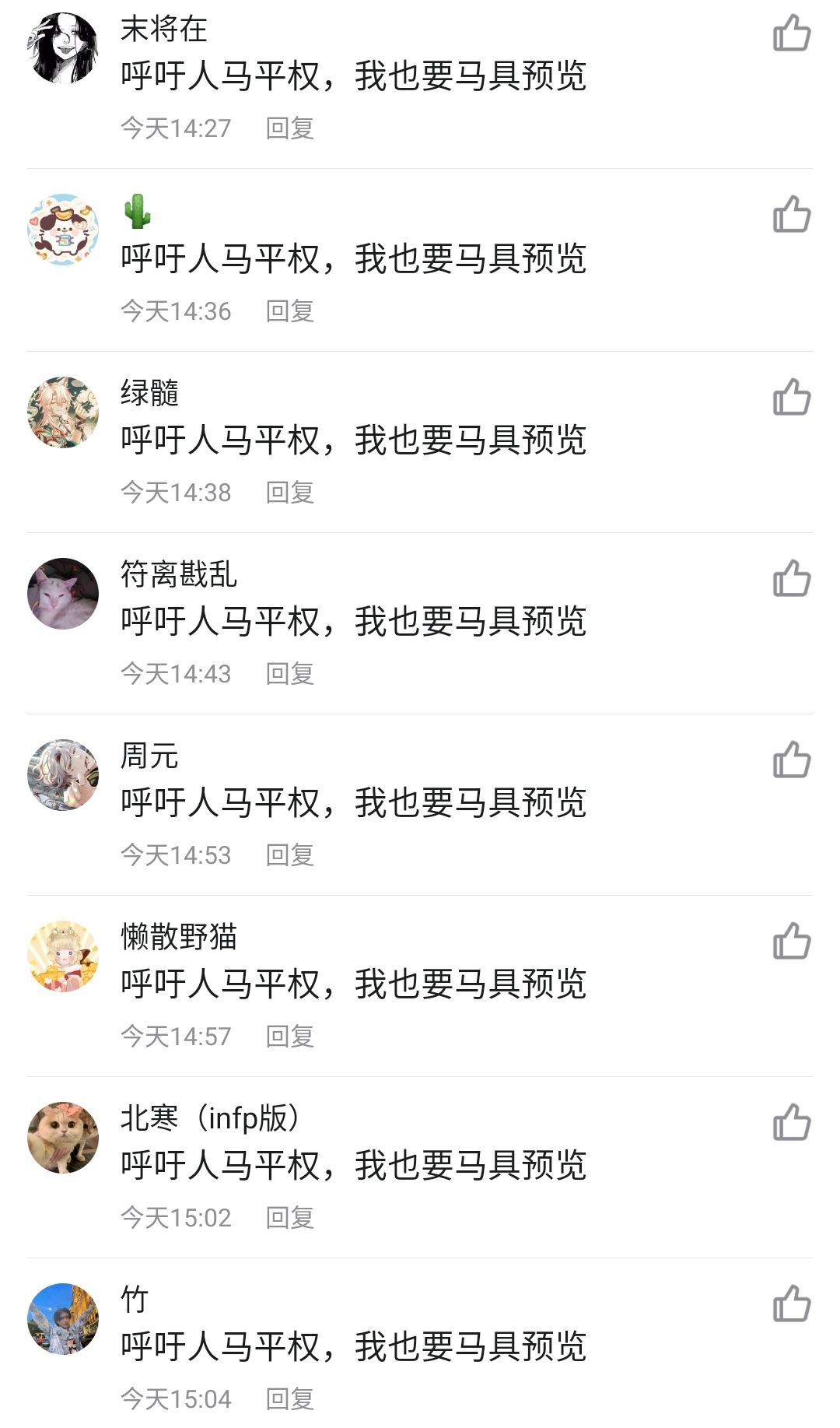This screenshot has width=840, height=1428.
Task: Like 懒散野猫's comment
Action: (792, 941)
